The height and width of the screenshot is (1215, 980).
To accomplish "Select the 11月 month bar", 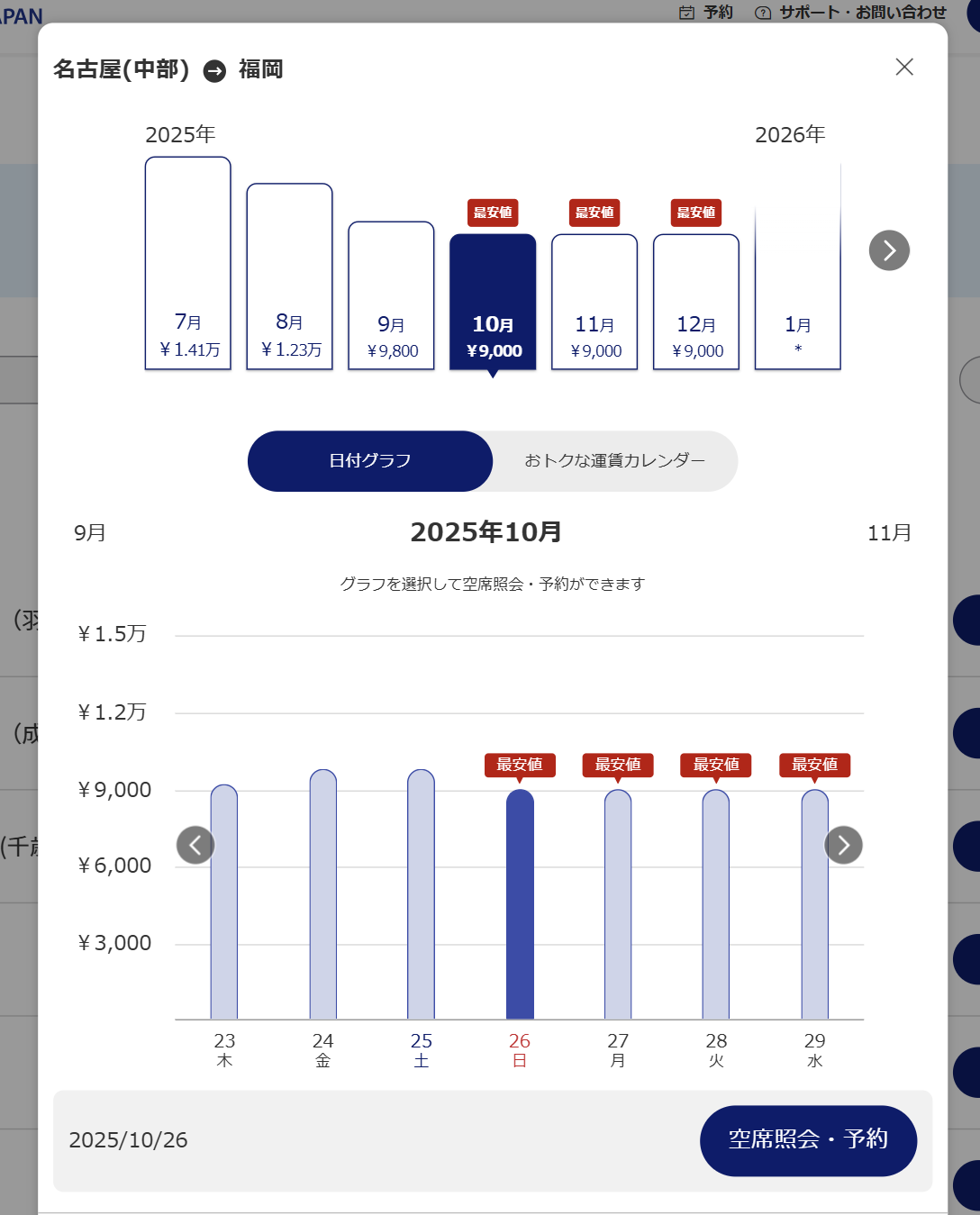I will click(x=594, y=302).
